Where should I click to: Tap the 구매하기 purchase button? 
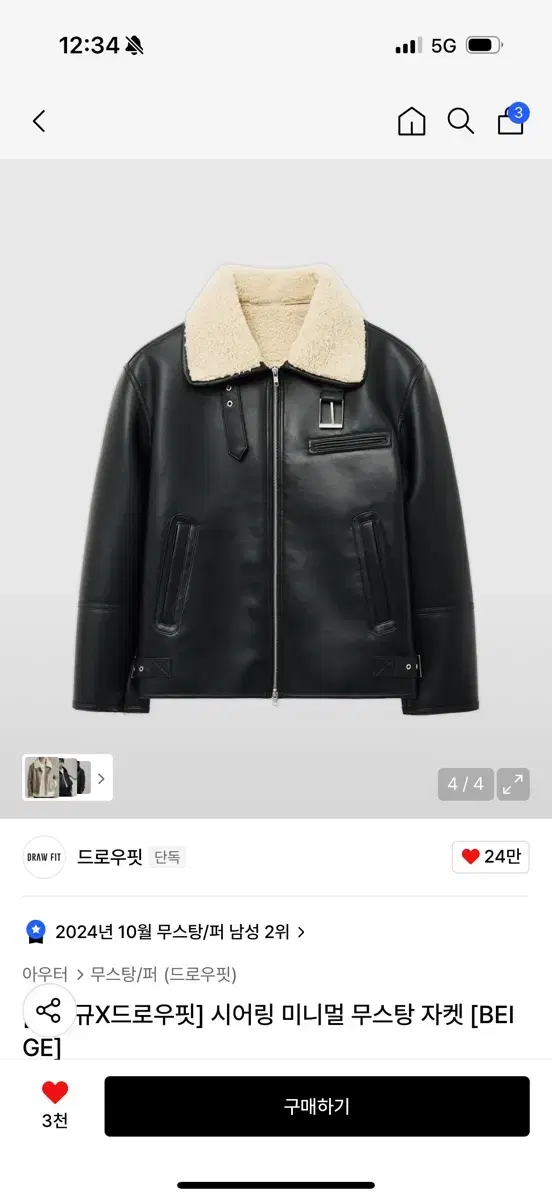point(317,1106)
